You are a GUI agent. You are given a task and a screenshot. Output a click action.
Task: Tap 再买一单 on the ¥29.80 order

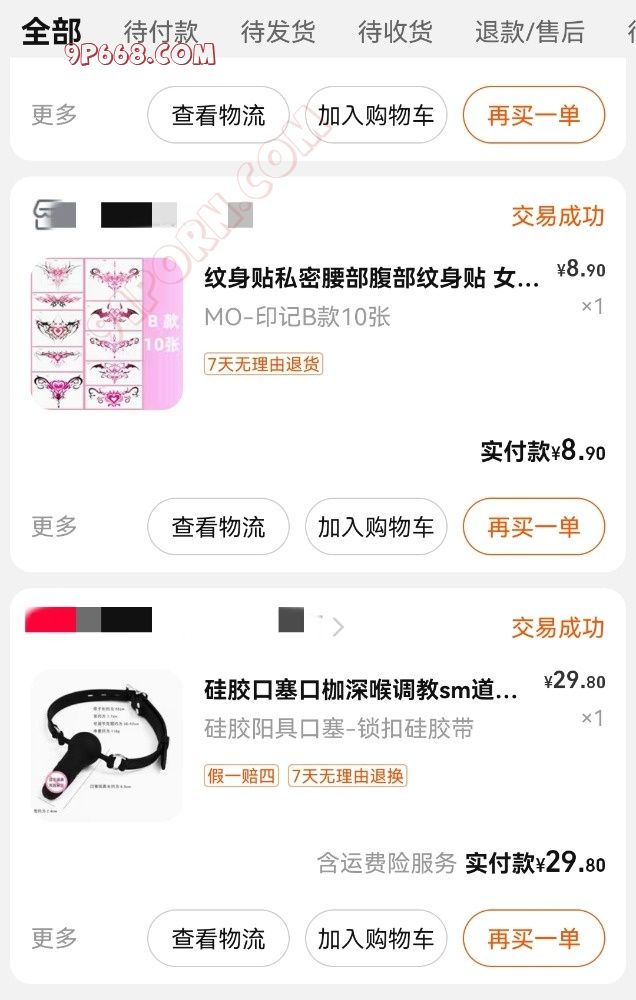(x=534, y=939)
